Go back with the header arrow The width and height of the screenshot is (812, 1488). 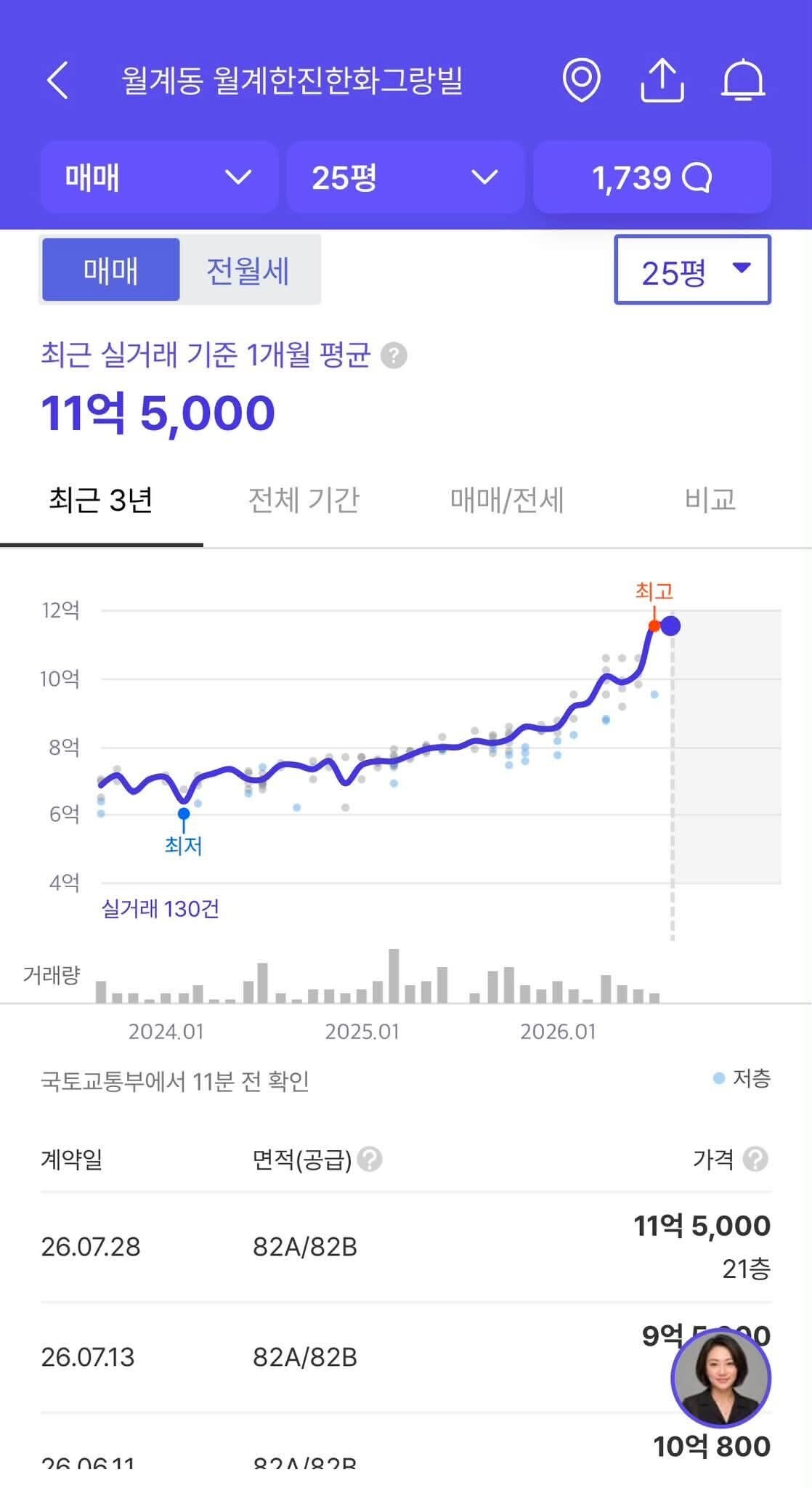[57, 80]
